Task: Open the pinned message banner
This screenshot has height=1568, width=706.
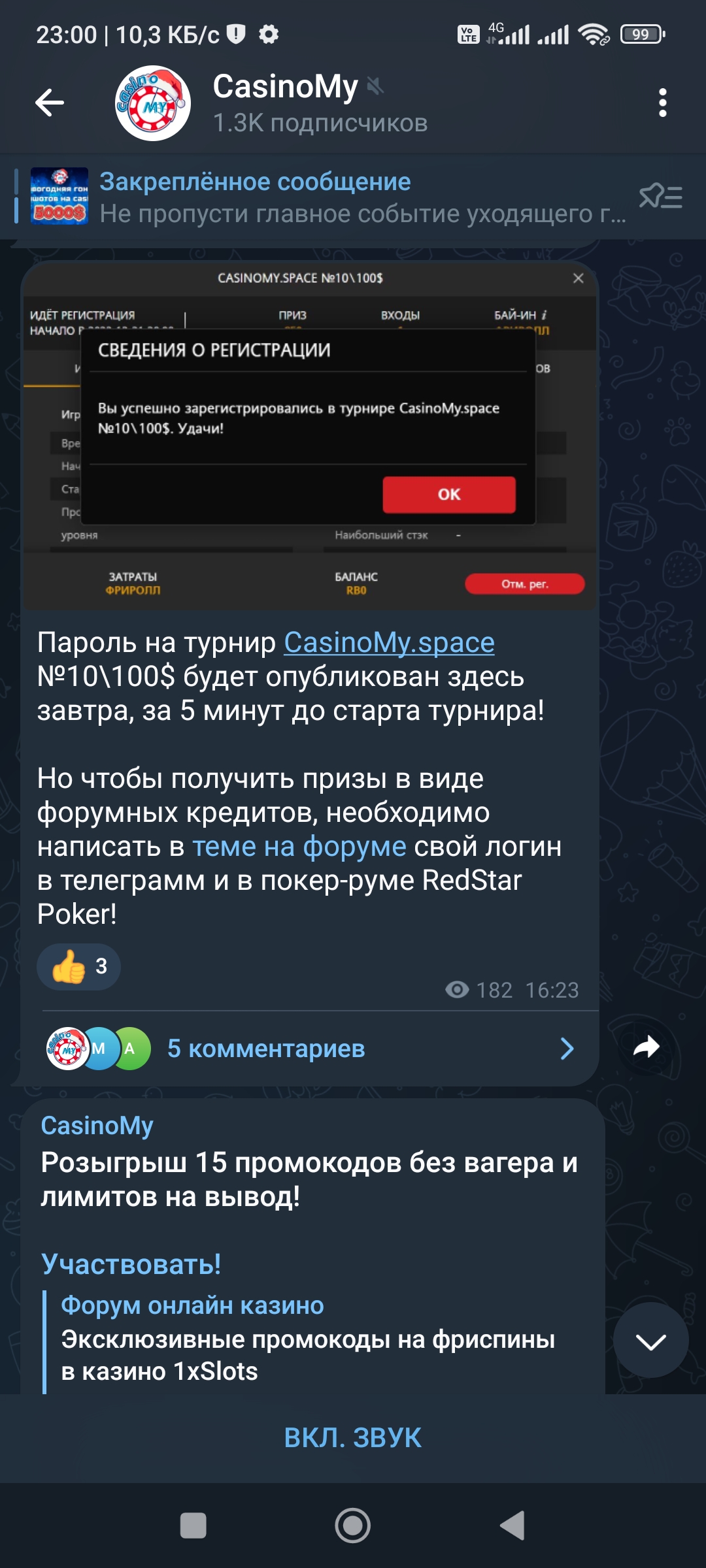Action: tap(327, 197)
